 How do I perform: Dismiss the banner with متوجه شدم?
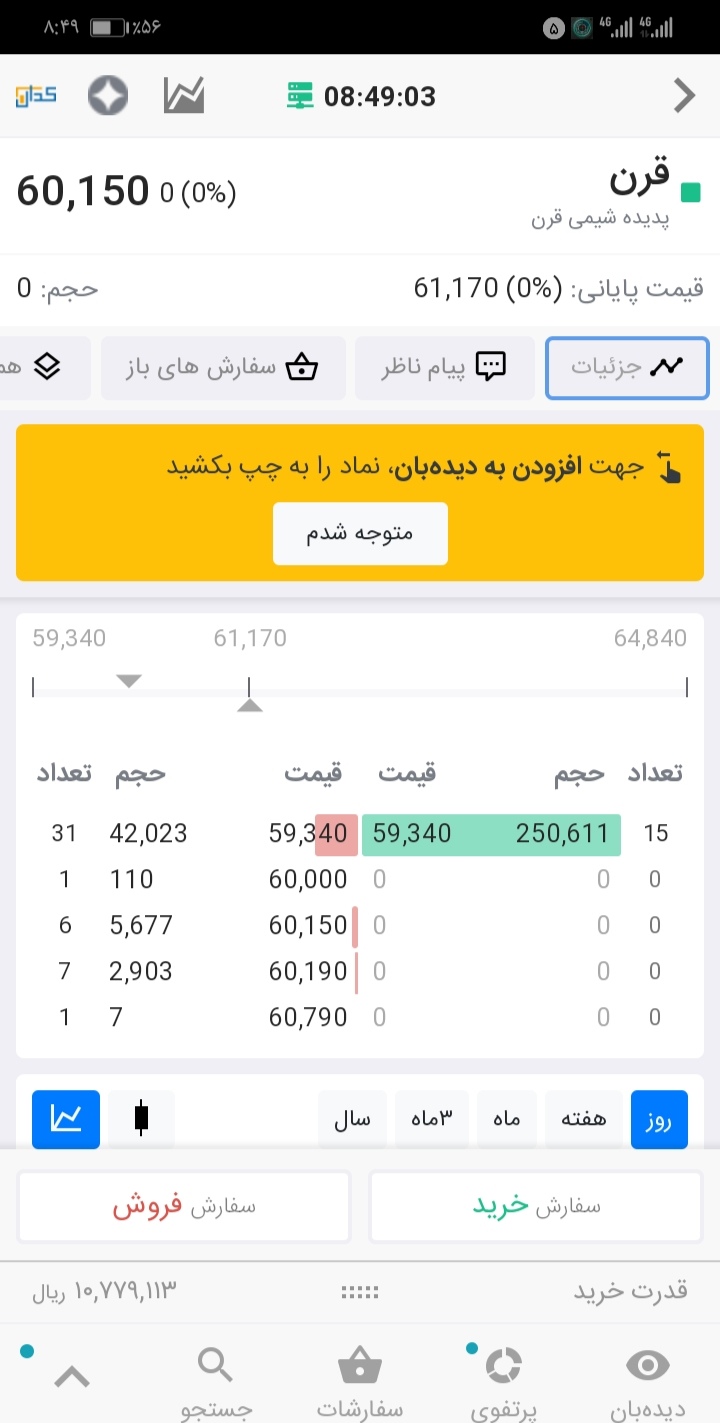(360, 533)
